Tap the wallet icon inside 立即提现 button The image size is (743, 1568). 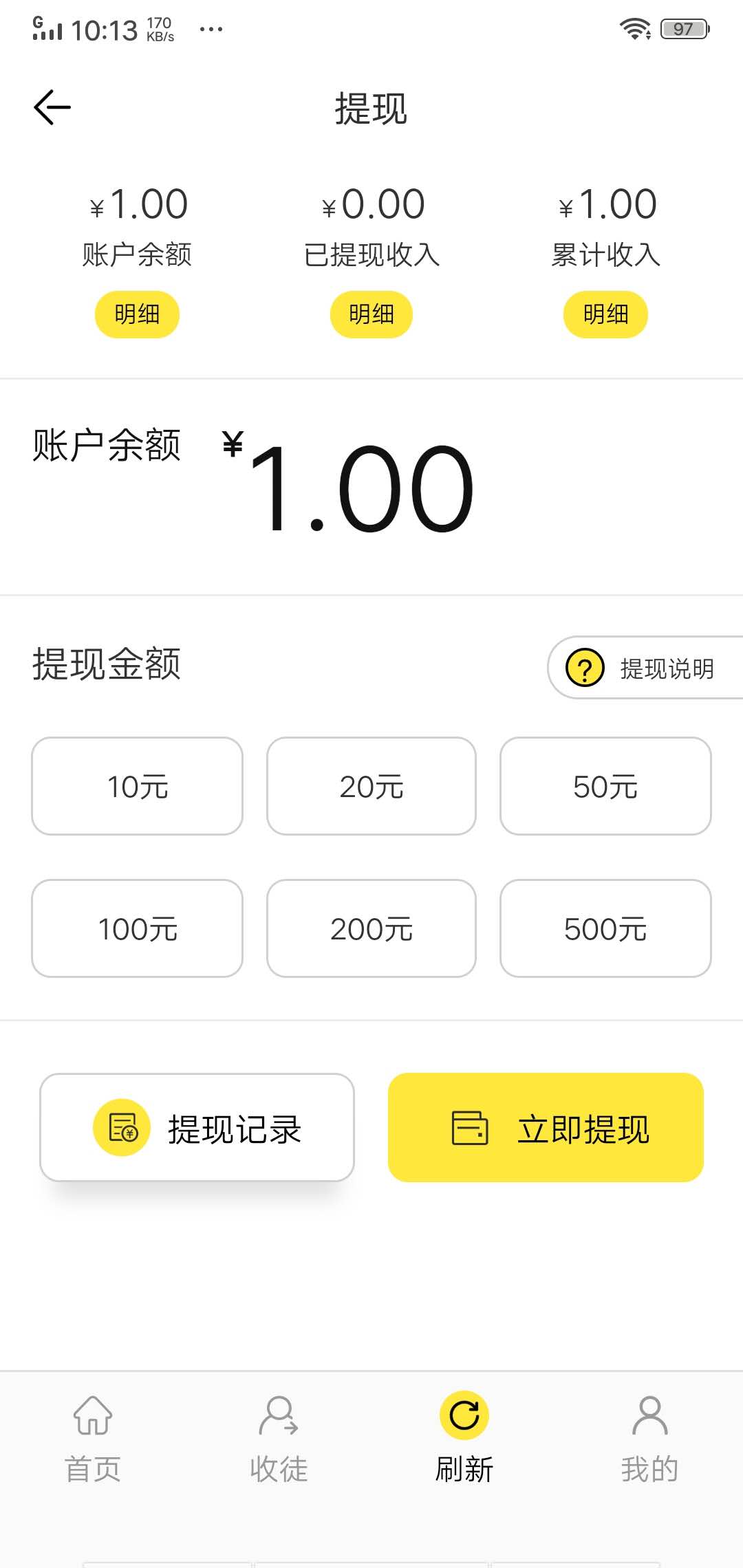coord(469,1128)
